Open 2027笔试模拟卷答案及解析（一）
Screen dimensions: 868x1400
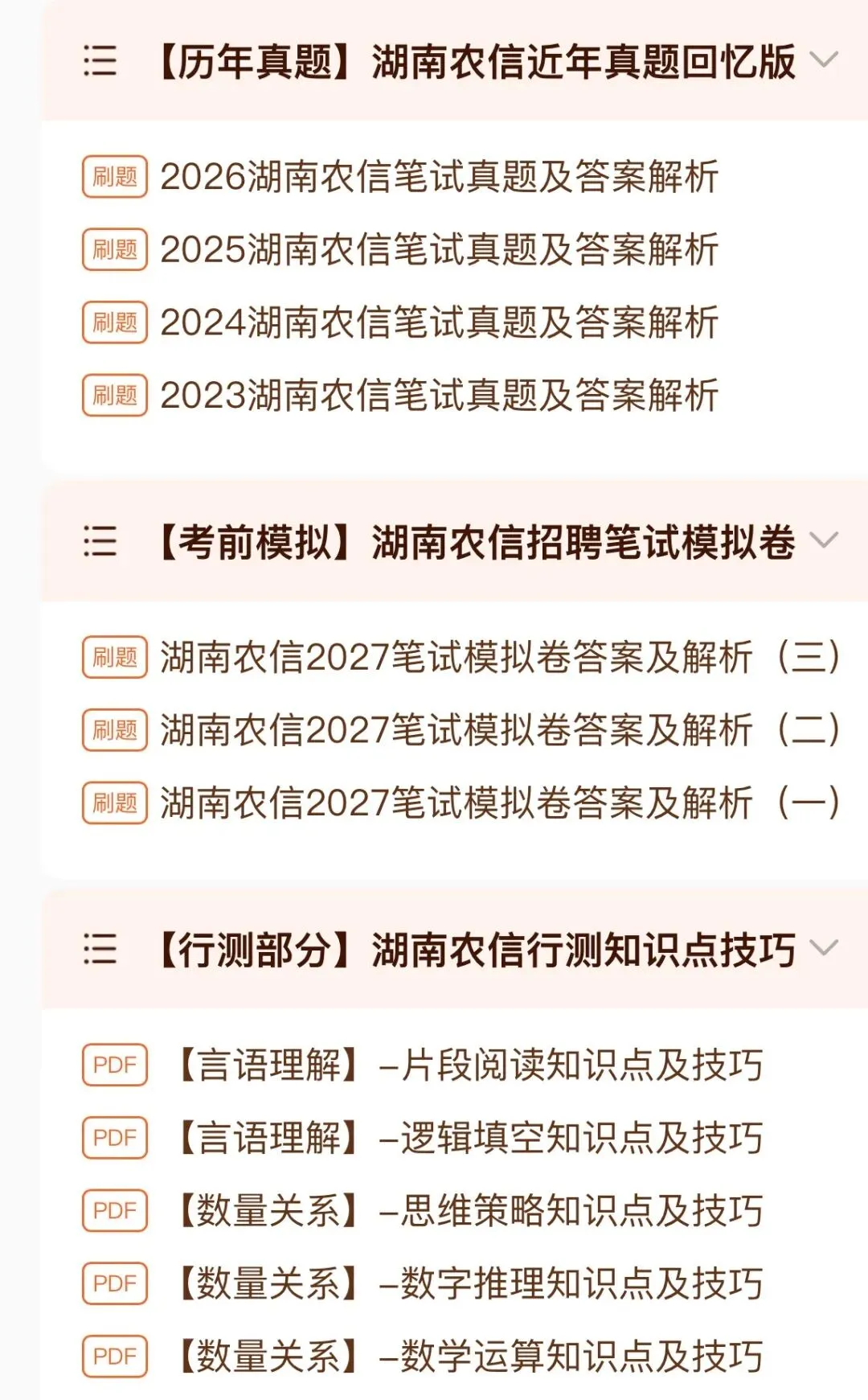click(461, 803)
